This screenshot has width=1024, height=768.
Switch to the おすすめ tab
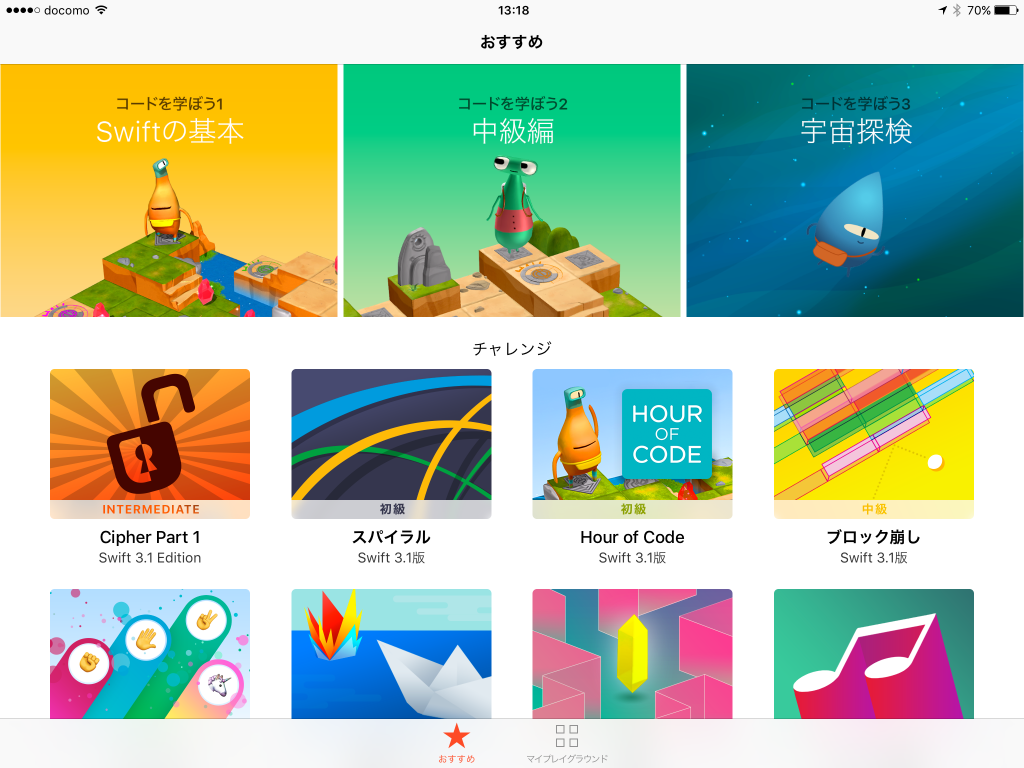(457, 744)
